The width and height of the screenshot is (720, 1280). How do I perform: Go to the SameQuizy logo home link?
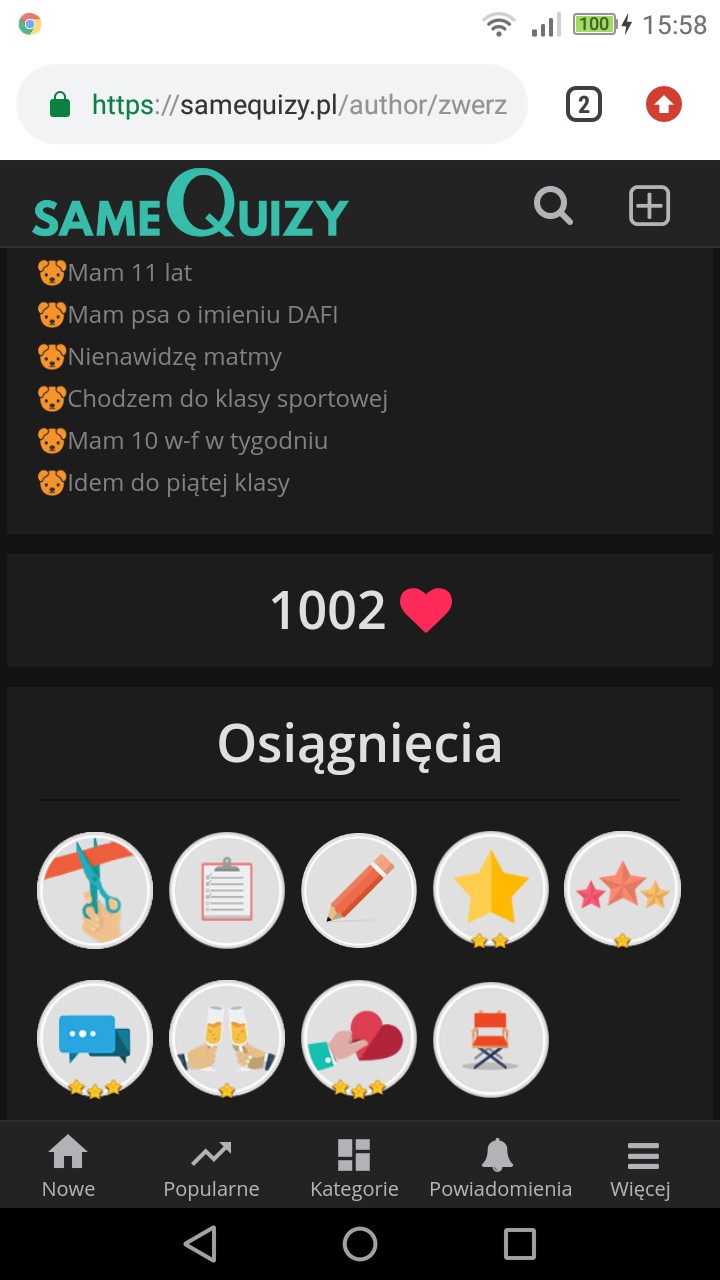point(190,205)
